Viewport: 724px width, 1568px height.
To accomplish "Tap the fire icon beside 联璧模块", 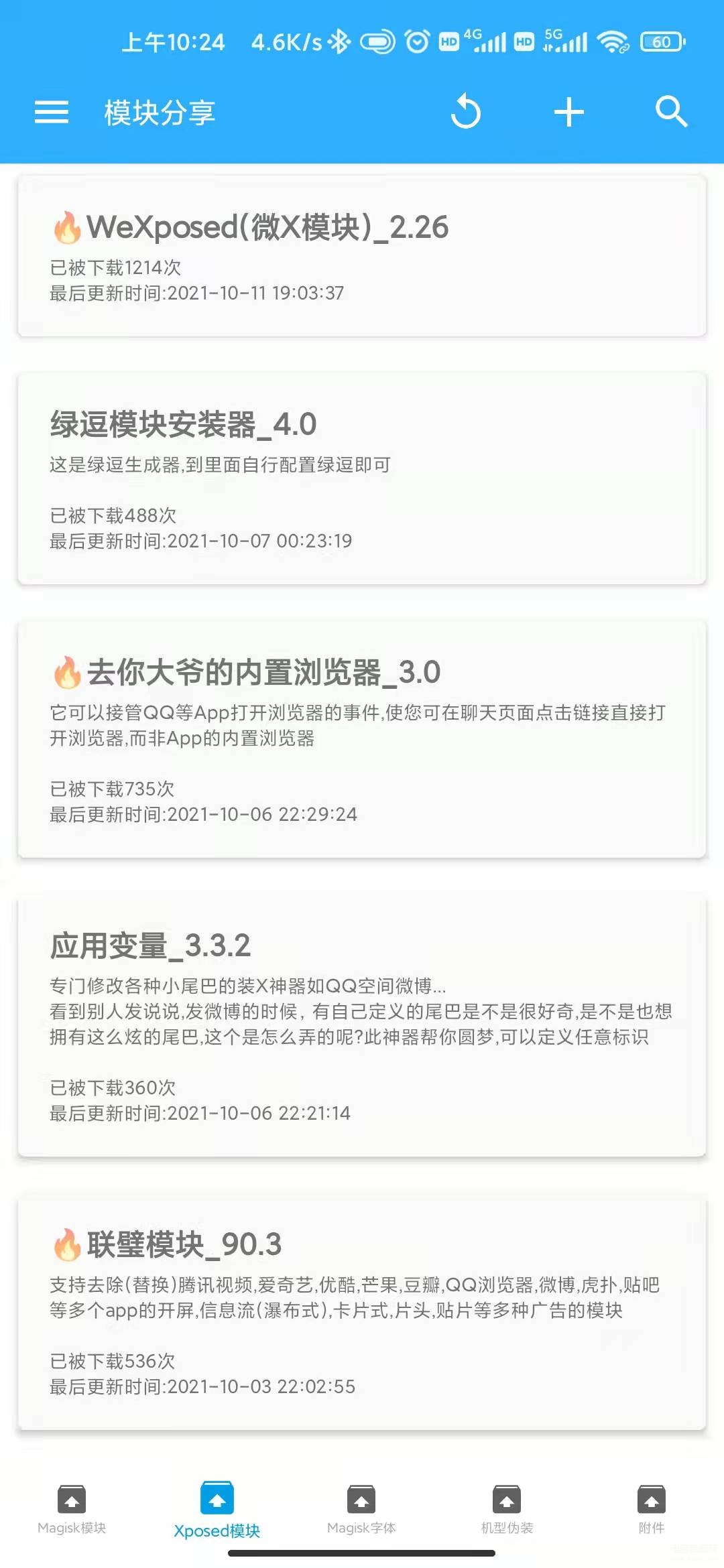I will coord(66,1245).
